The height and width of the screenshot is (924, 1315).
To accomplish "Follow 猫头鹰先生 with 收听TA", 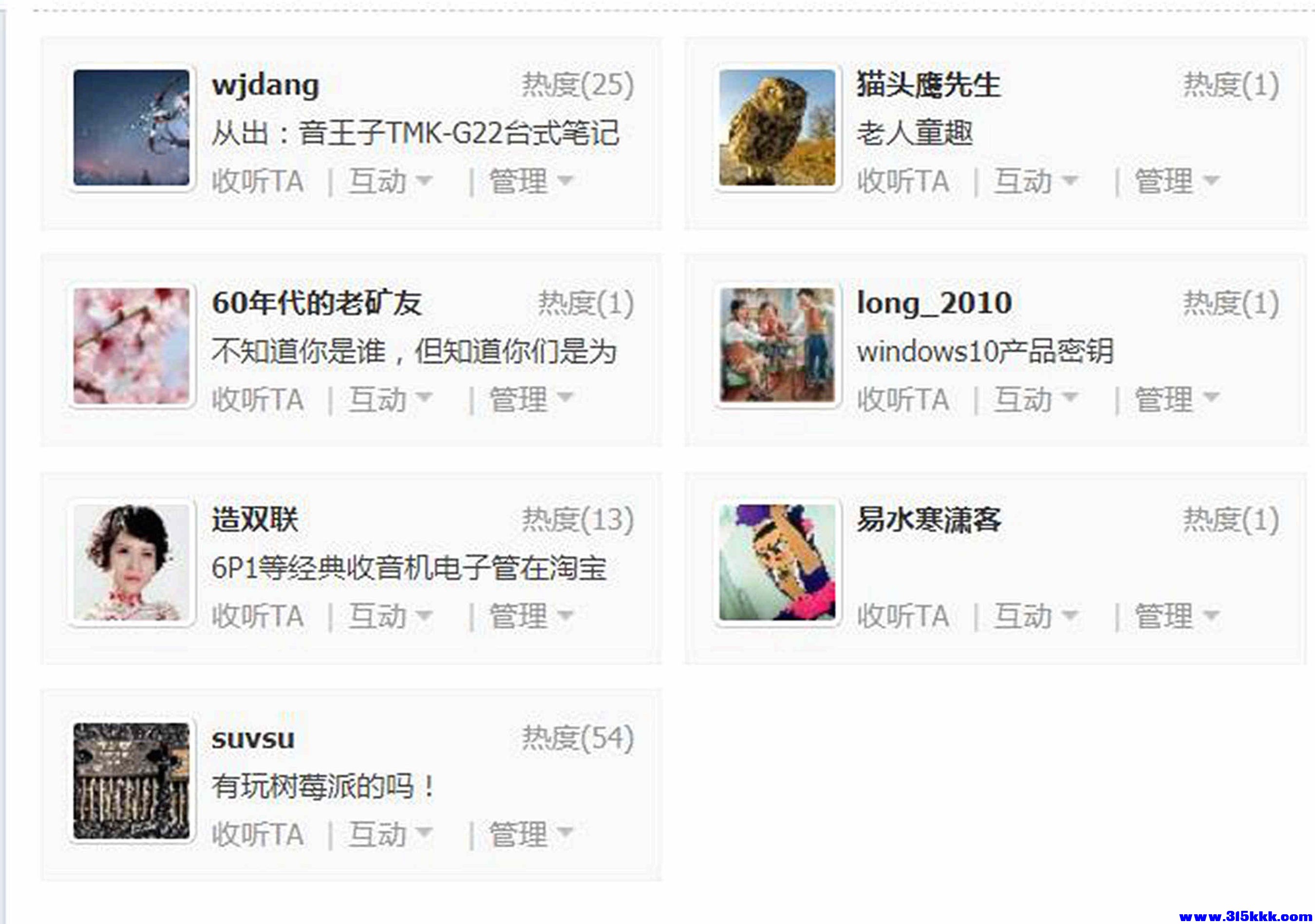I will coord(902,182).
